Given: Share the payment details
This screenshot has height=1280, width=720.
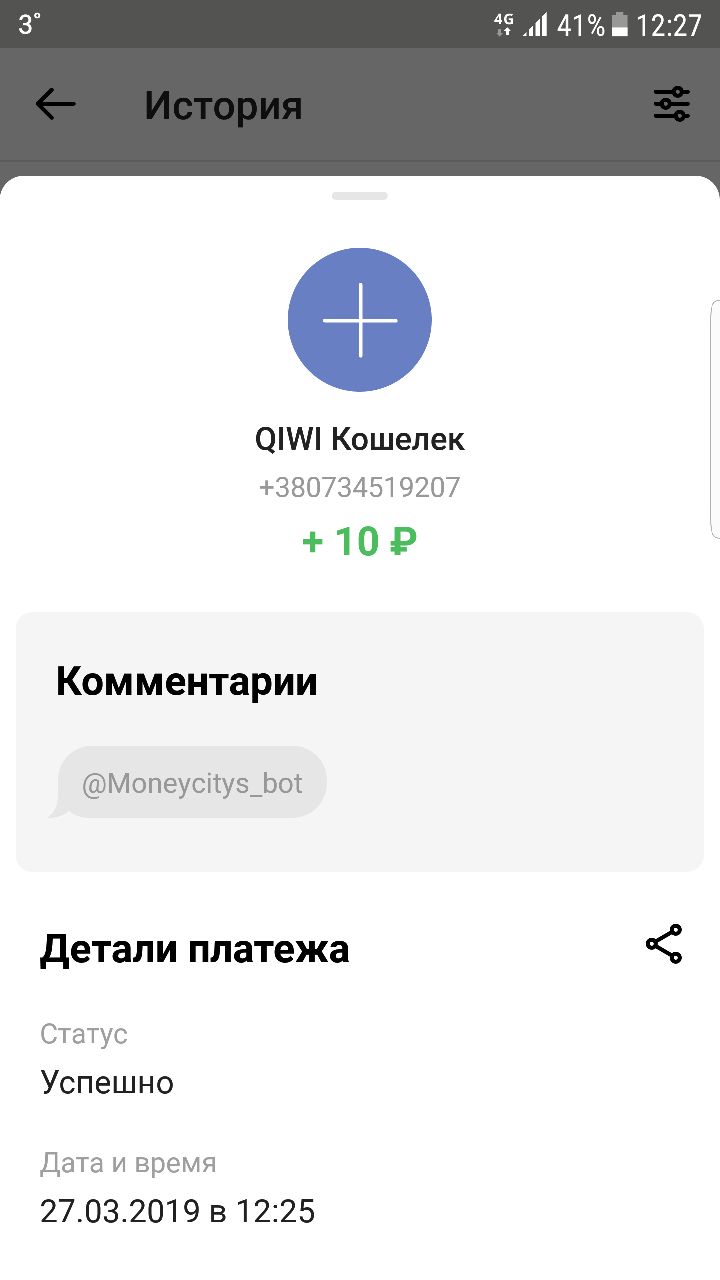Looking at the screenshot, I should coord(664,944).
